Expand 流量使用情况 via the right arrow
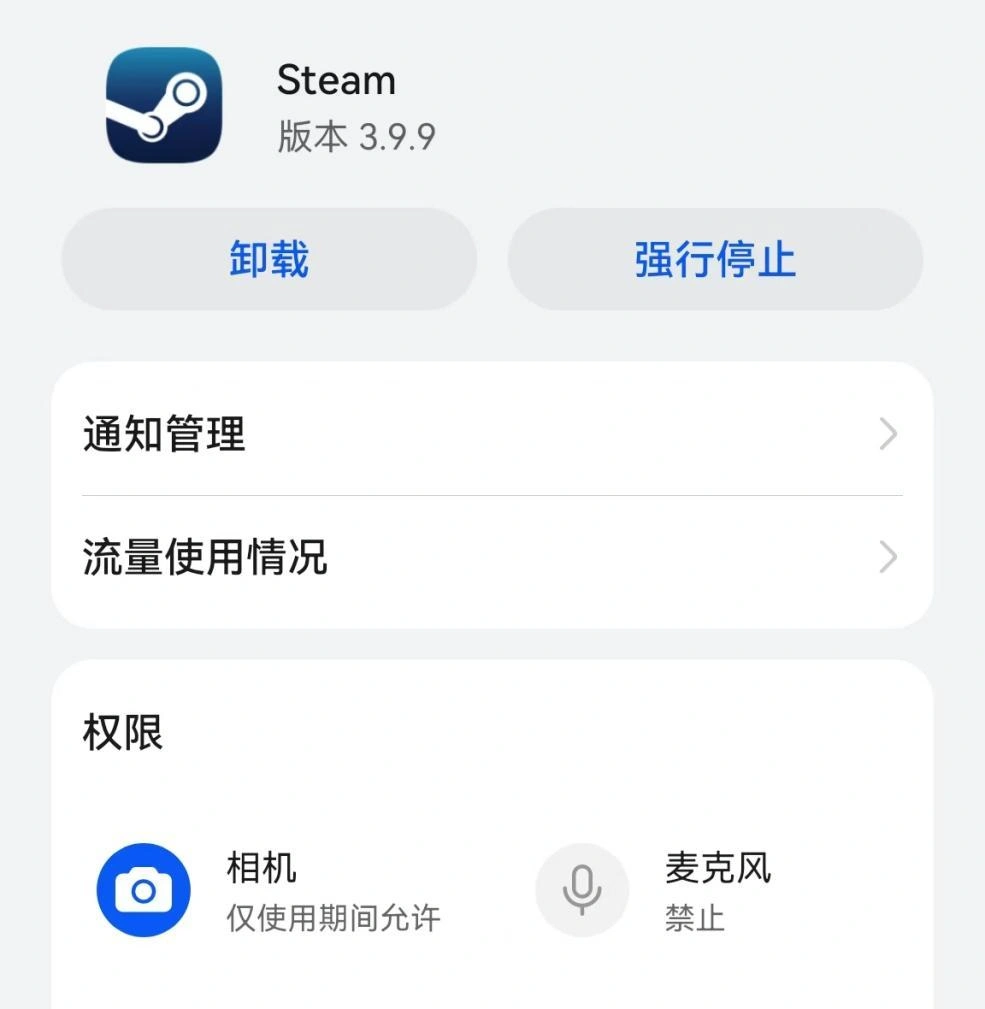The width and height of the screenshot is (985, 1009). pyautogui.click(x=888, y=558)
